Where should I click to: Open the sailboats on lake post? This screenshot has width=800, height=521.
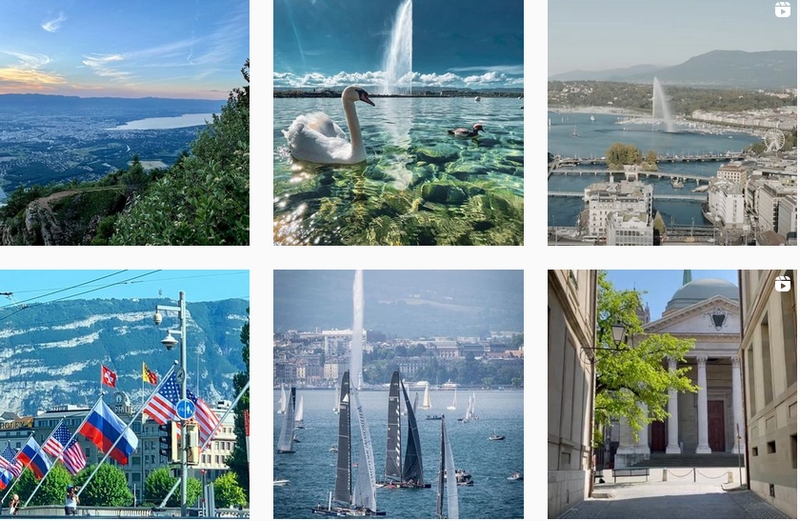pos(398,393)
